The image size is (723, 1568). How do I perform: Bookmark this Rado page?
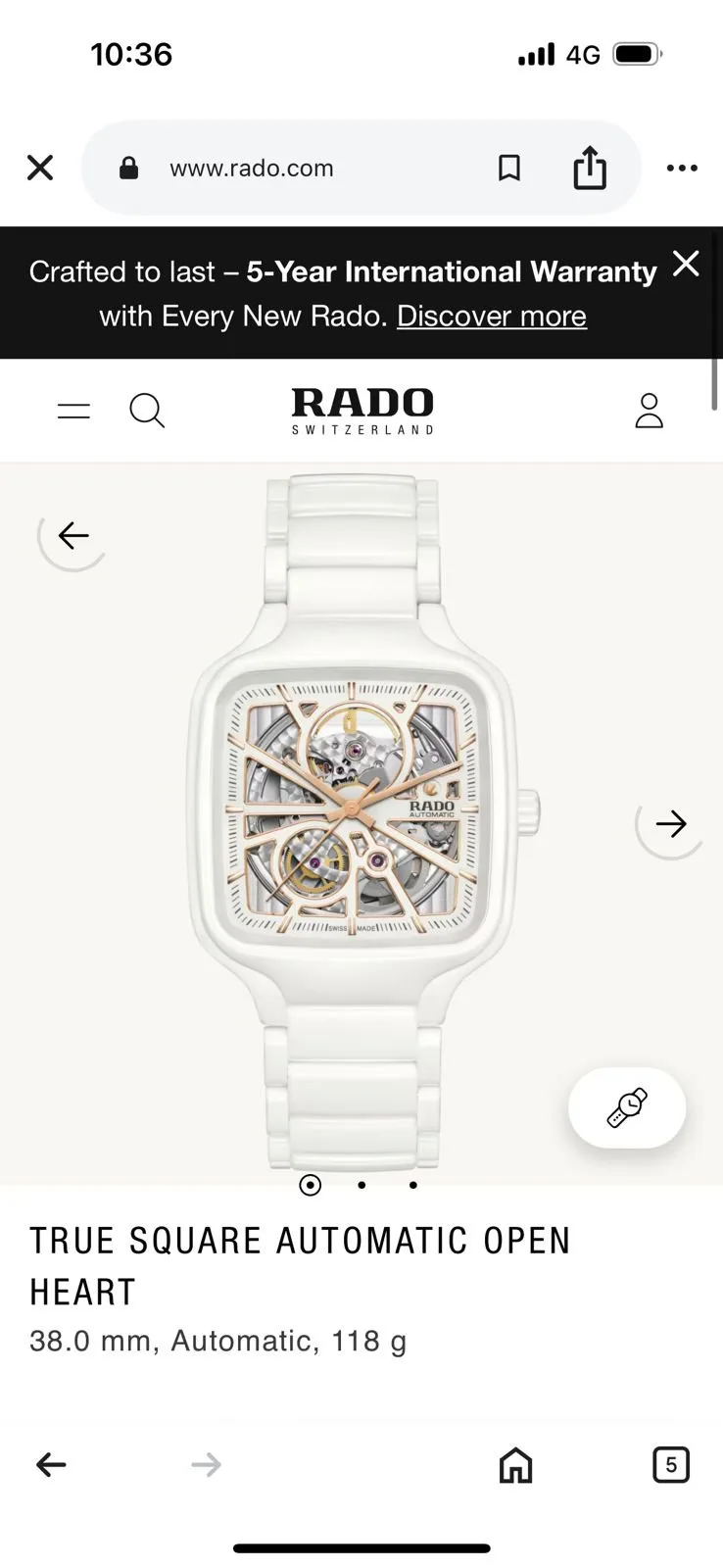coord(509,169)
